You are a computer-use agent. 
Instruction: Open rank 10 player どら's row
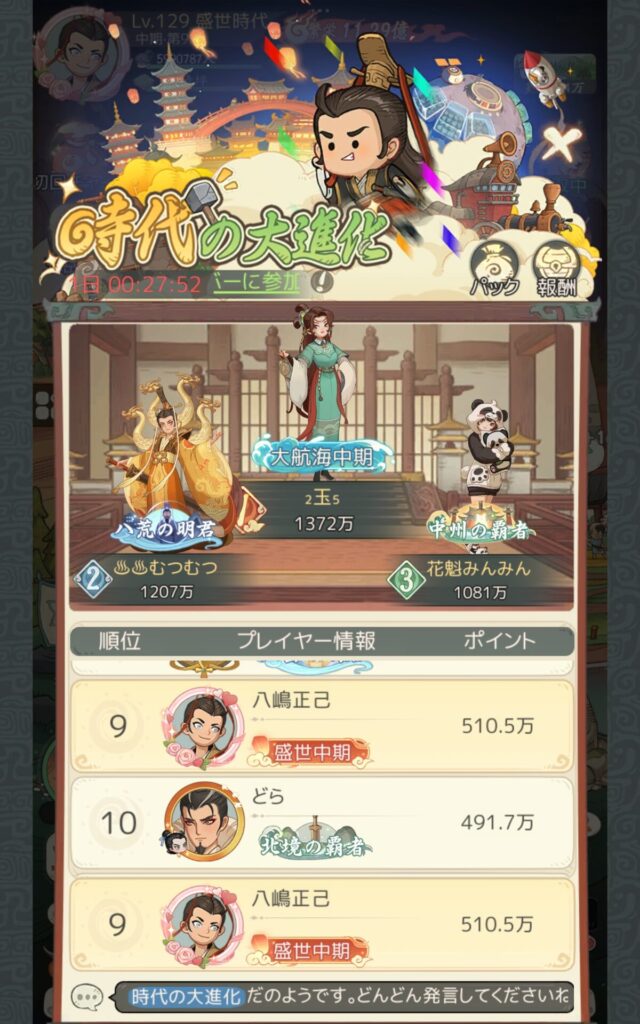pos(320,822)
